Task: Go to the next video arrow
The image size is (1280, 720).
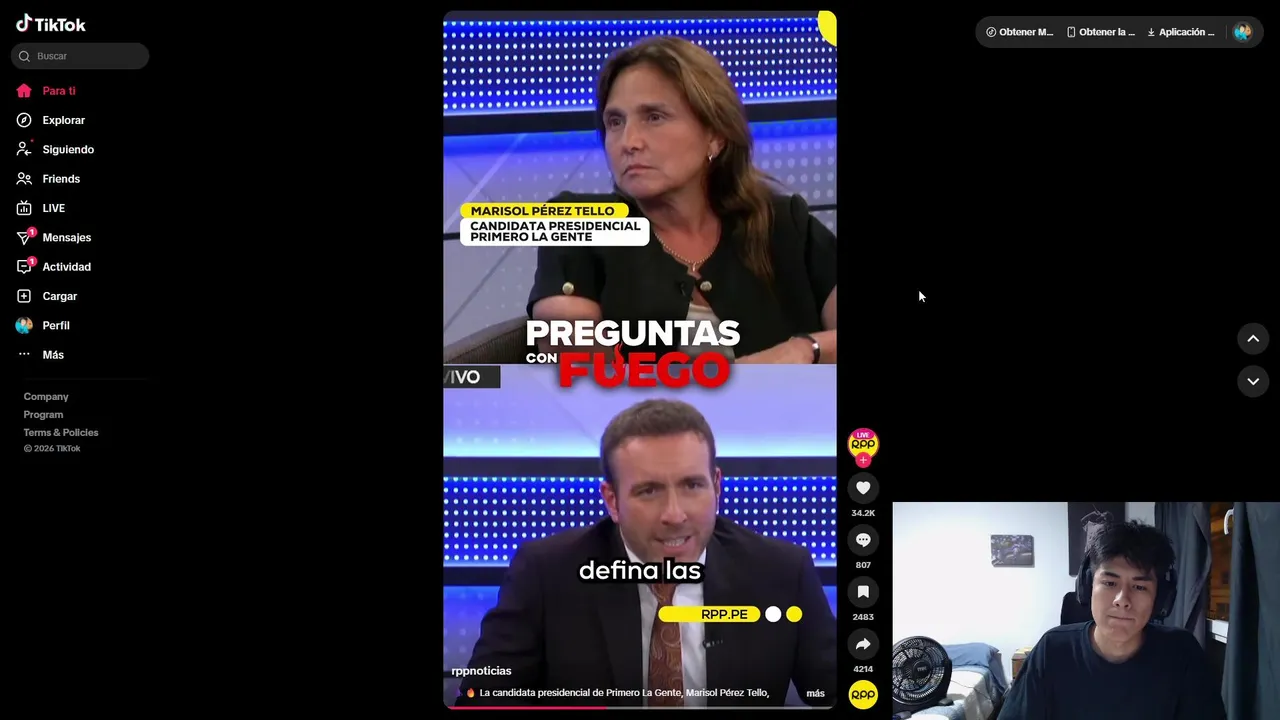Action: pyautogui.click(x=1253, y=381)
